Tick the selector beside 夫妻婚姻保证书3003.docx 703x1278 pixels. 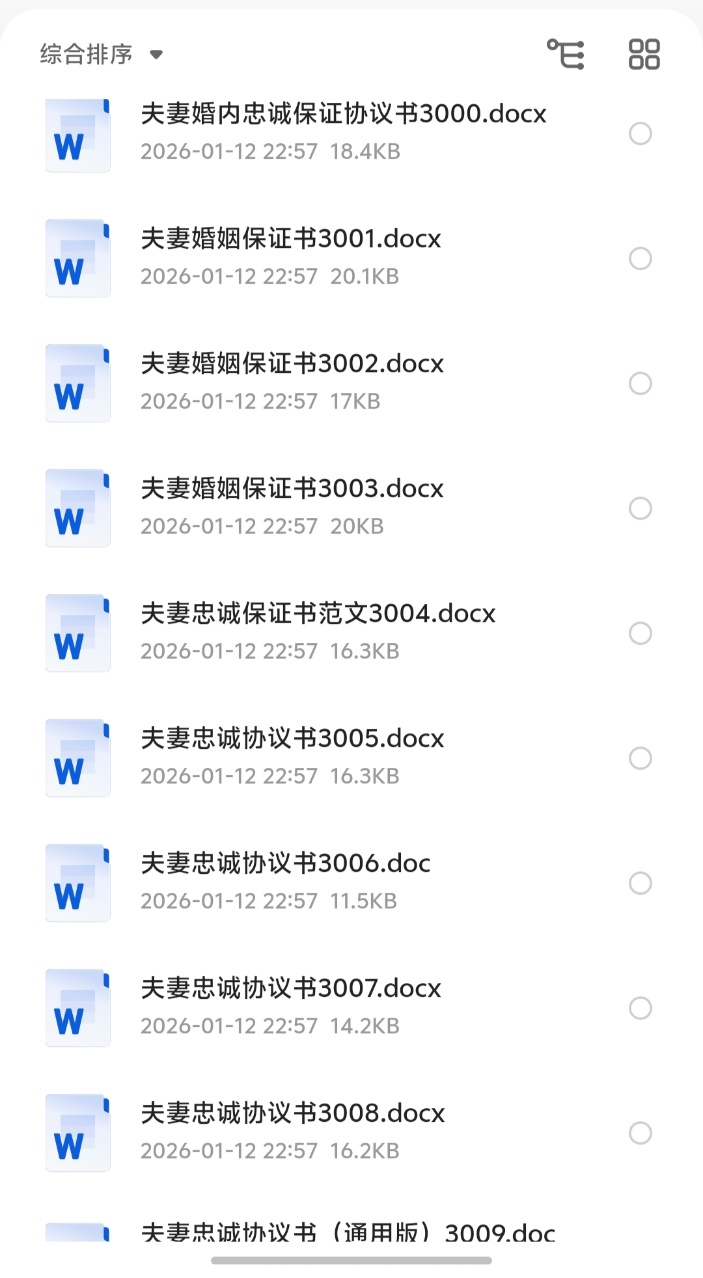pos(640,509)
